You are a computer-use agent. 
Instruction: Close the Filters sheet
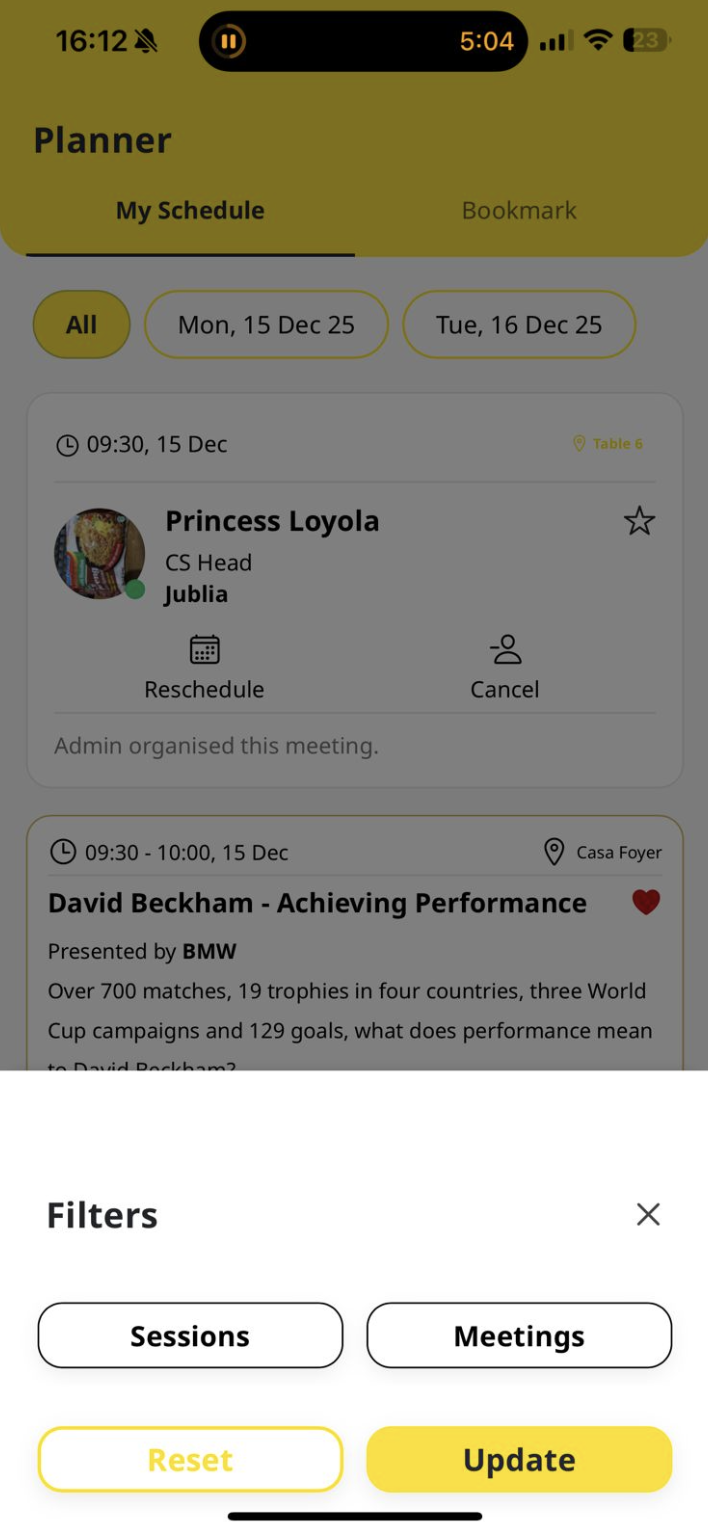(648, 1214)
